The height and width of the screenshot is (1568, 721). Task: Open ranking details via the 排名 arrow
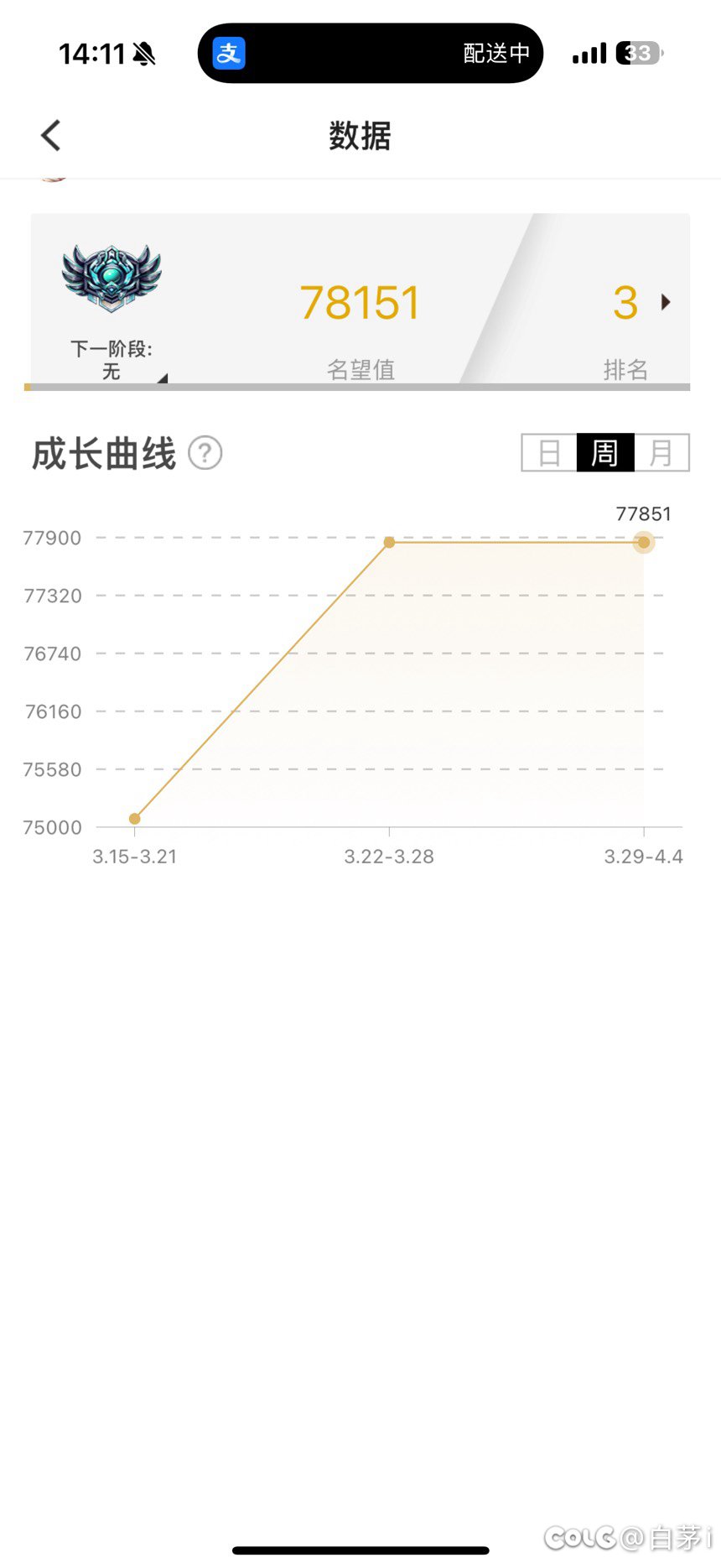pyautogui.click(x=667, y=302)
